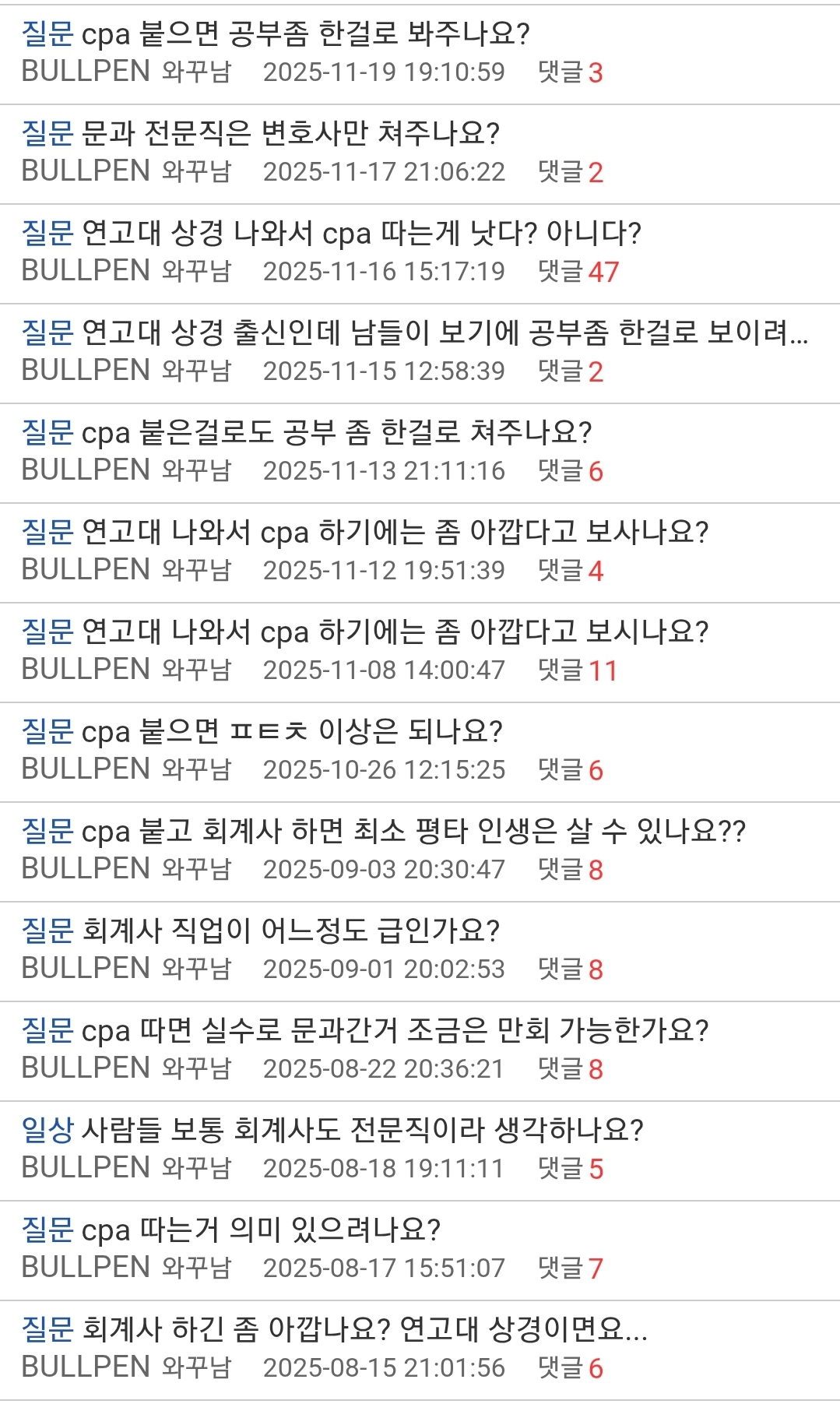
Task: Open the 2025-11-15 post about 연고대 상경 출신
Action: 445,333
